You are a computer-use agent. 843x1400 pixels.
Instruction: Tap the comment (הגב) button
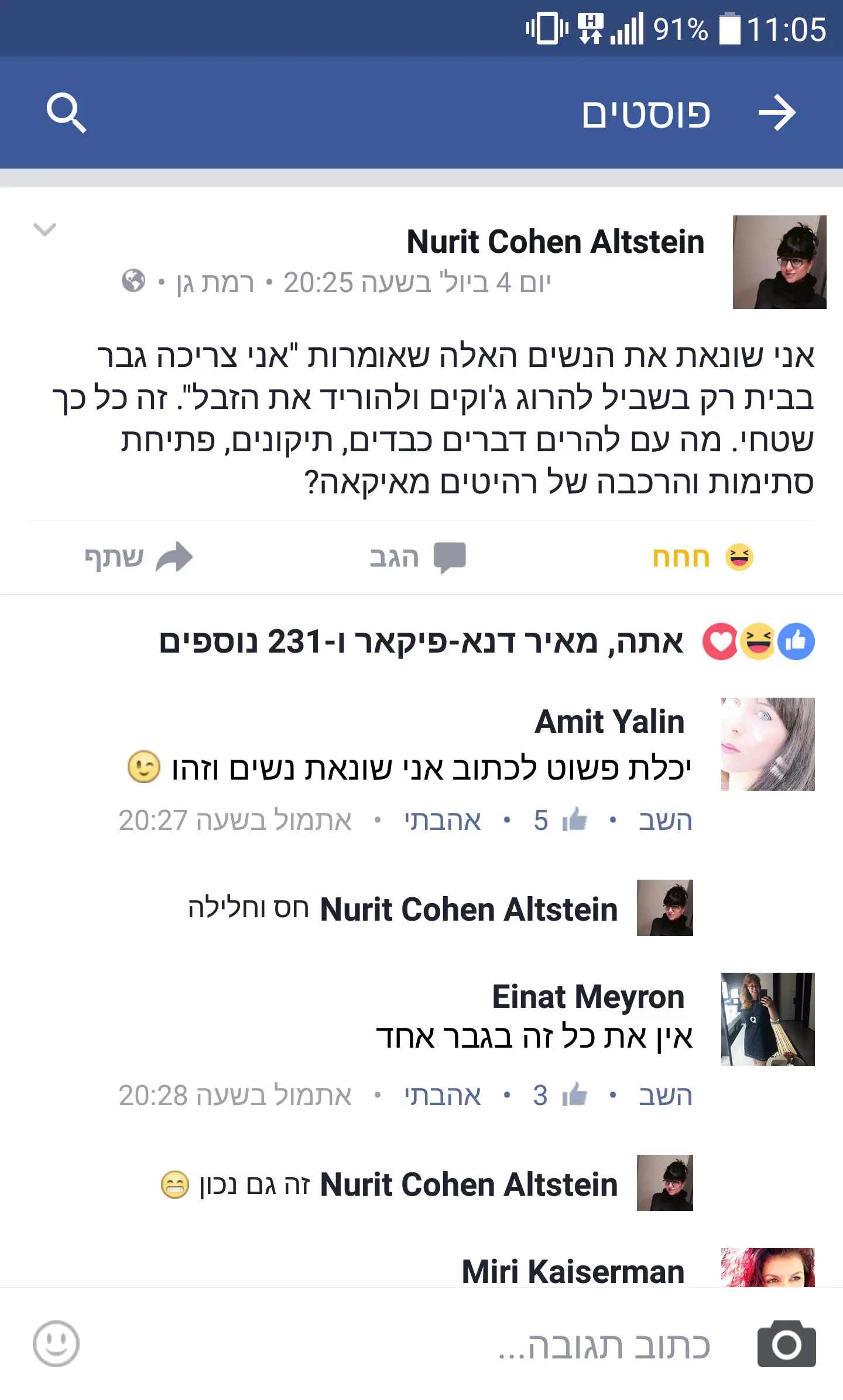(417, 557)
